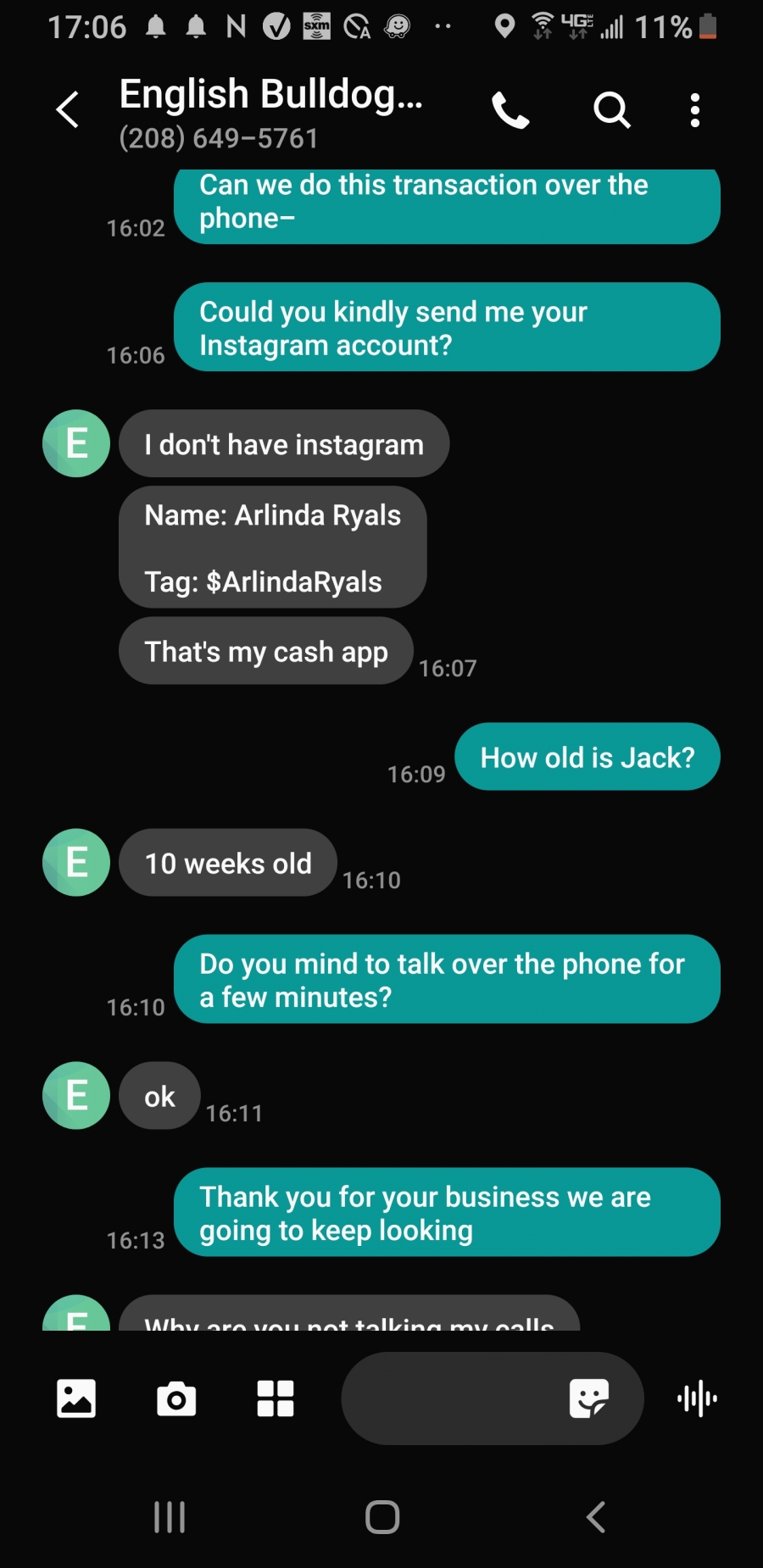Viewport: 763px width, 1568px height.
Task: Record a voice message
Action: (x=697, y=1398)
